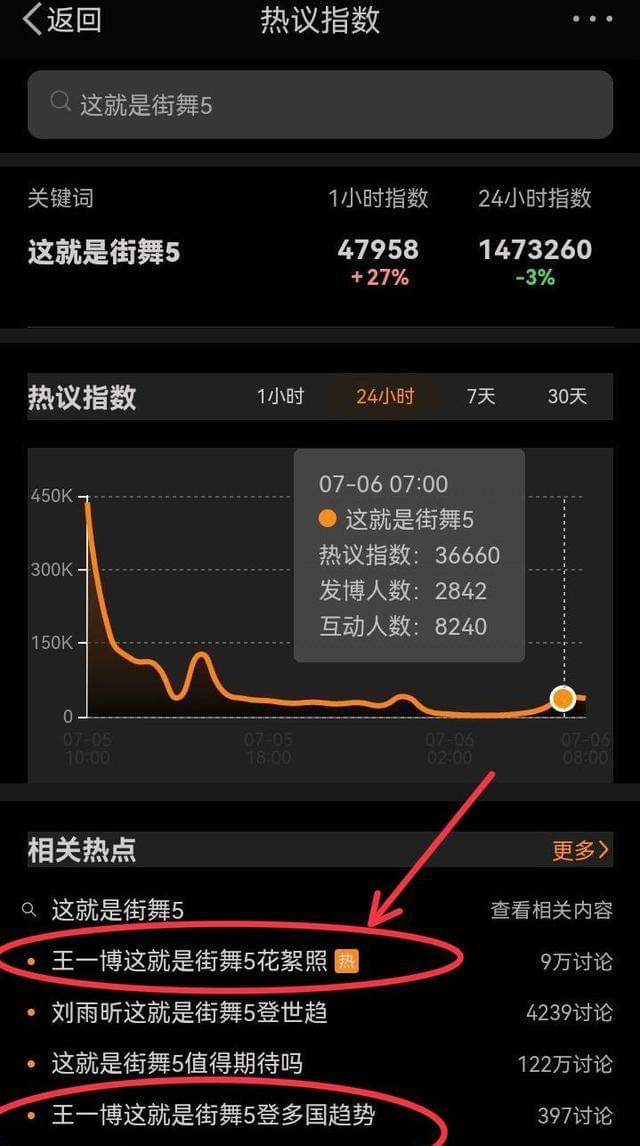Image resolution: width=640 pixels, height=1146 pixels.
Task: Switch chart to 7天 range
Action: tap(481, 397)
